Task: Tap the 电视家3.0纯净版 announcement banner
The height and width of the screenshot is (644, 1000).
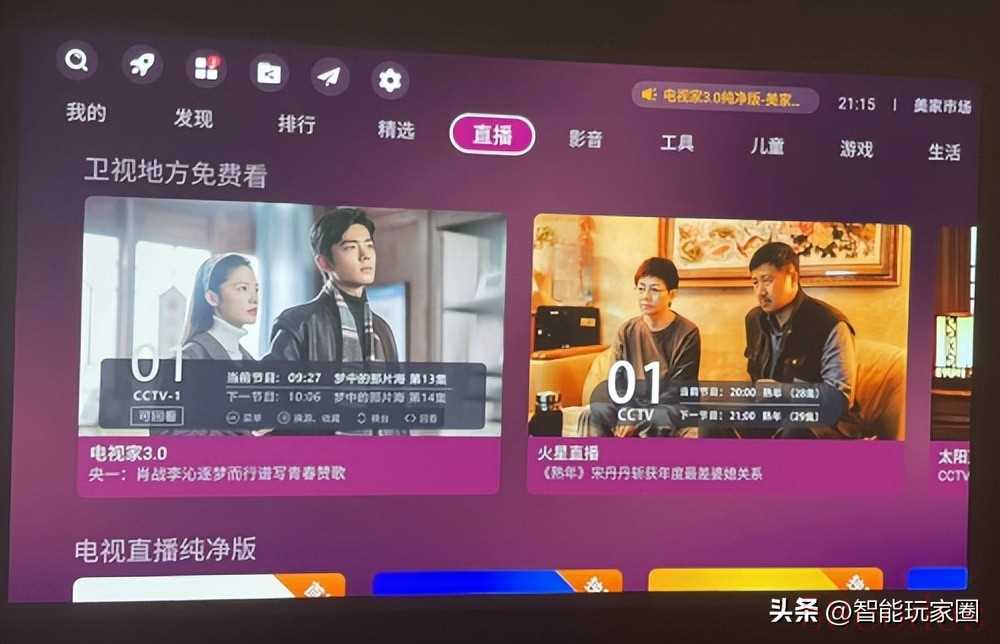Action: 726,97
